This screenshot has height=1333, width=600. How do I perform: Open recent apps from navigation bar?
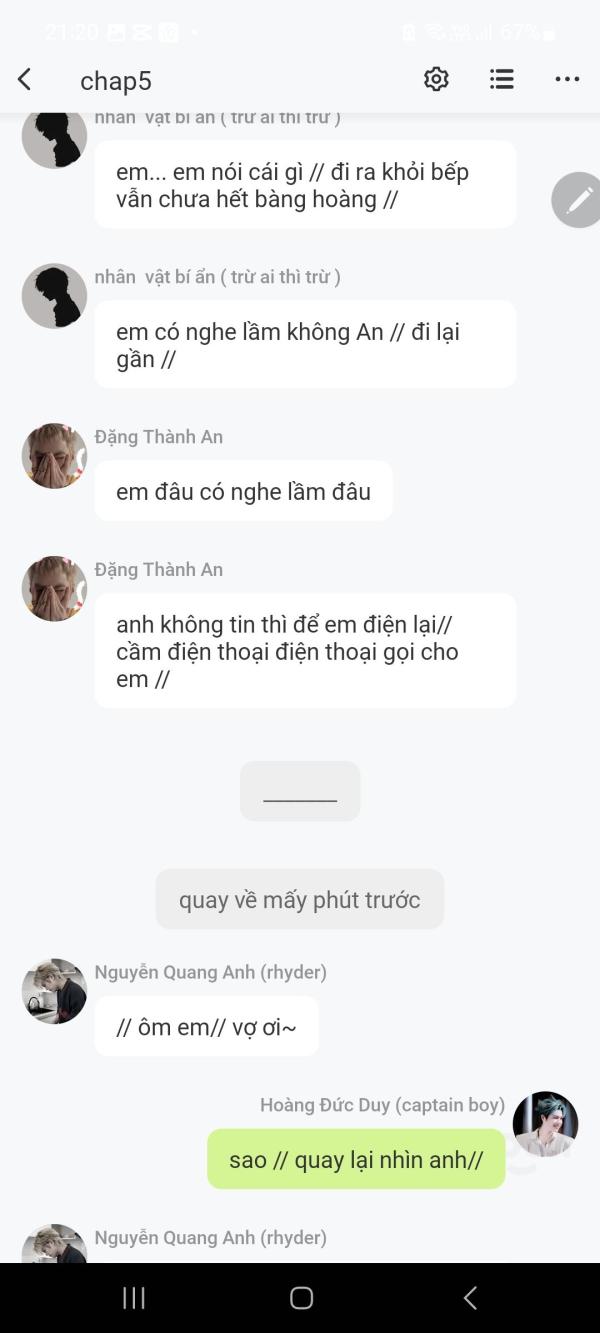click(134, 1298)
